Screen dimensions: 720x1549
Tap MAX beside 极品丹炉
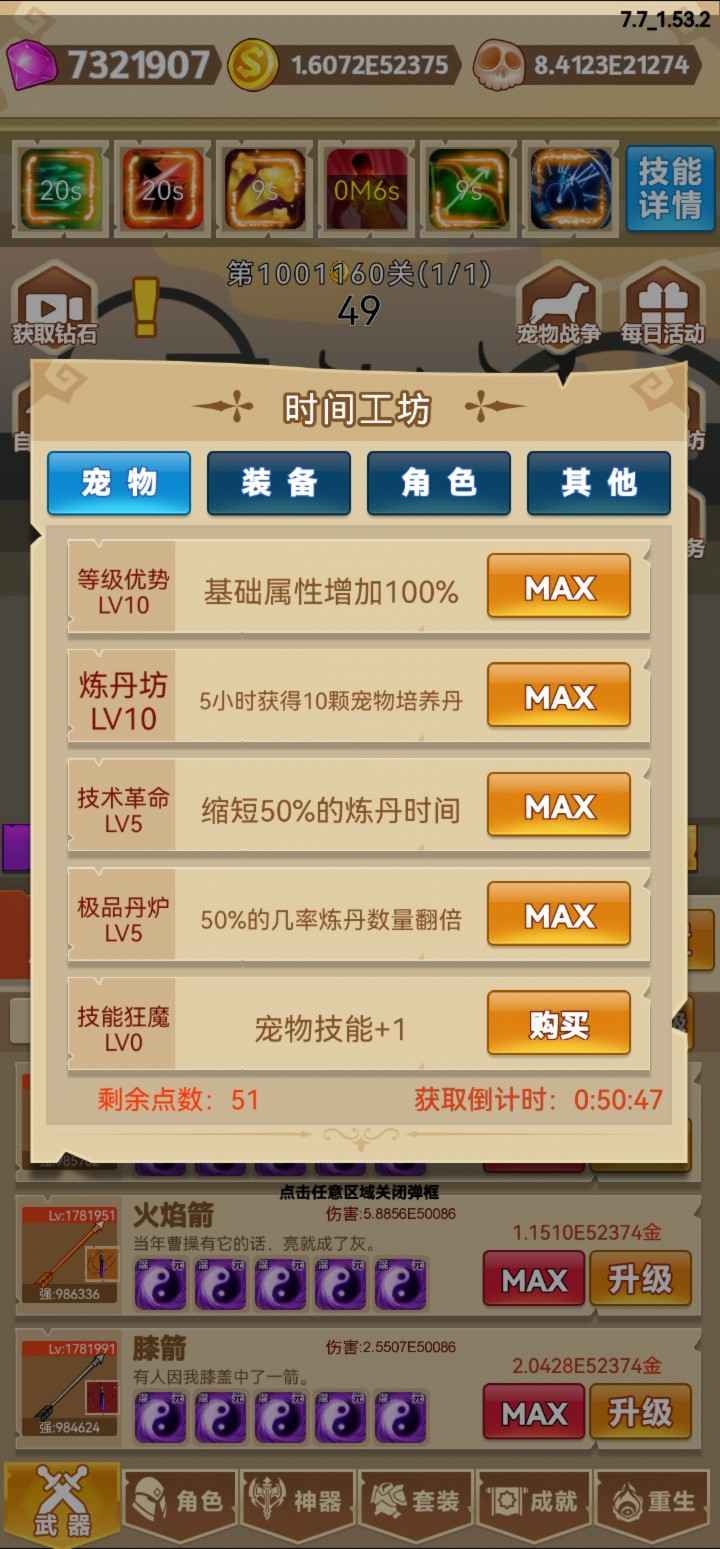click(x=558, y=914)
